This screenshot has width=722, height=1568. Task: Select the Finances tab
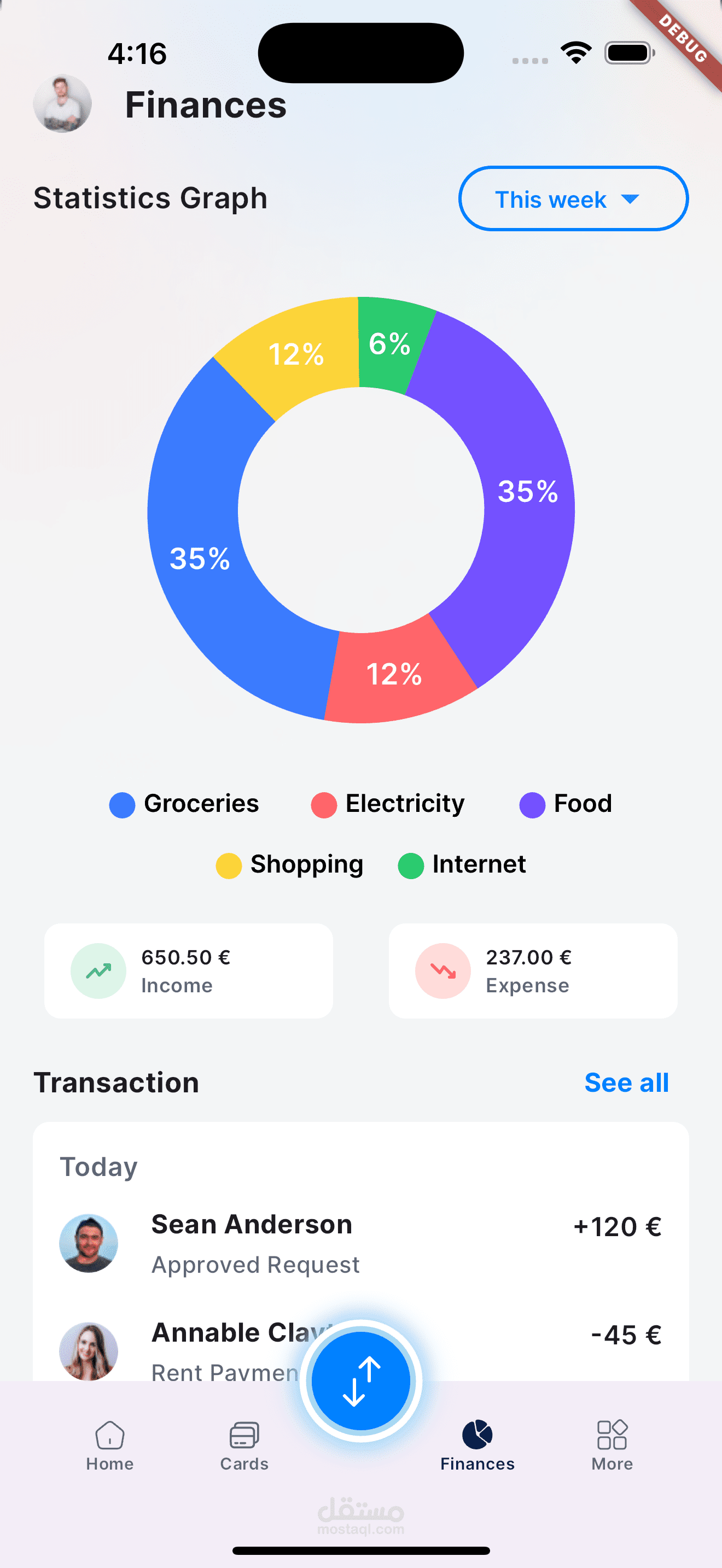click(478, 1446)
